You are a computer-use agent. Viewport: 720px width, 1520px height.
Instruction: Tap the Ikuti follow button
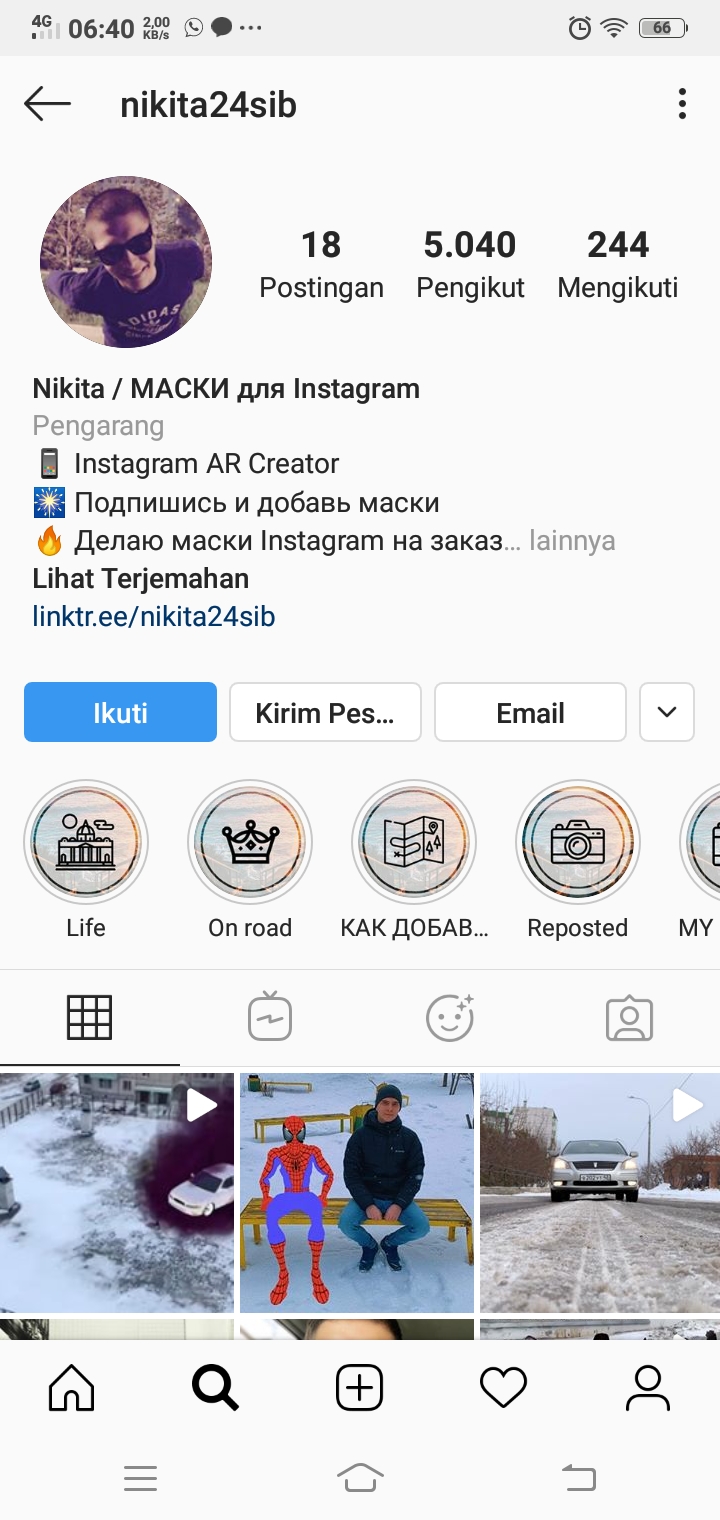[120, 712]
